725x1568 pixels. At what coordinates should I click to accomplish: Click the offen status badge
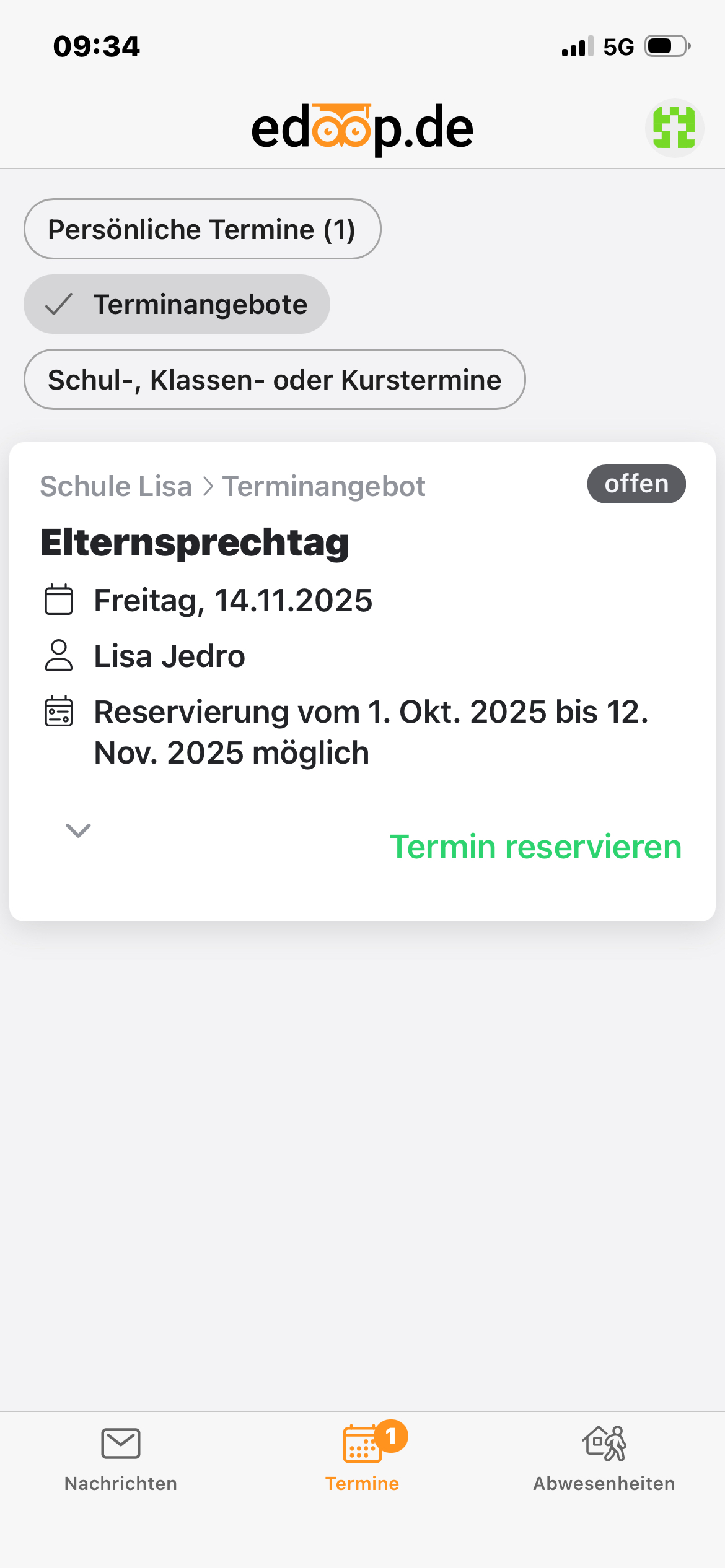[x=636, y=484]
